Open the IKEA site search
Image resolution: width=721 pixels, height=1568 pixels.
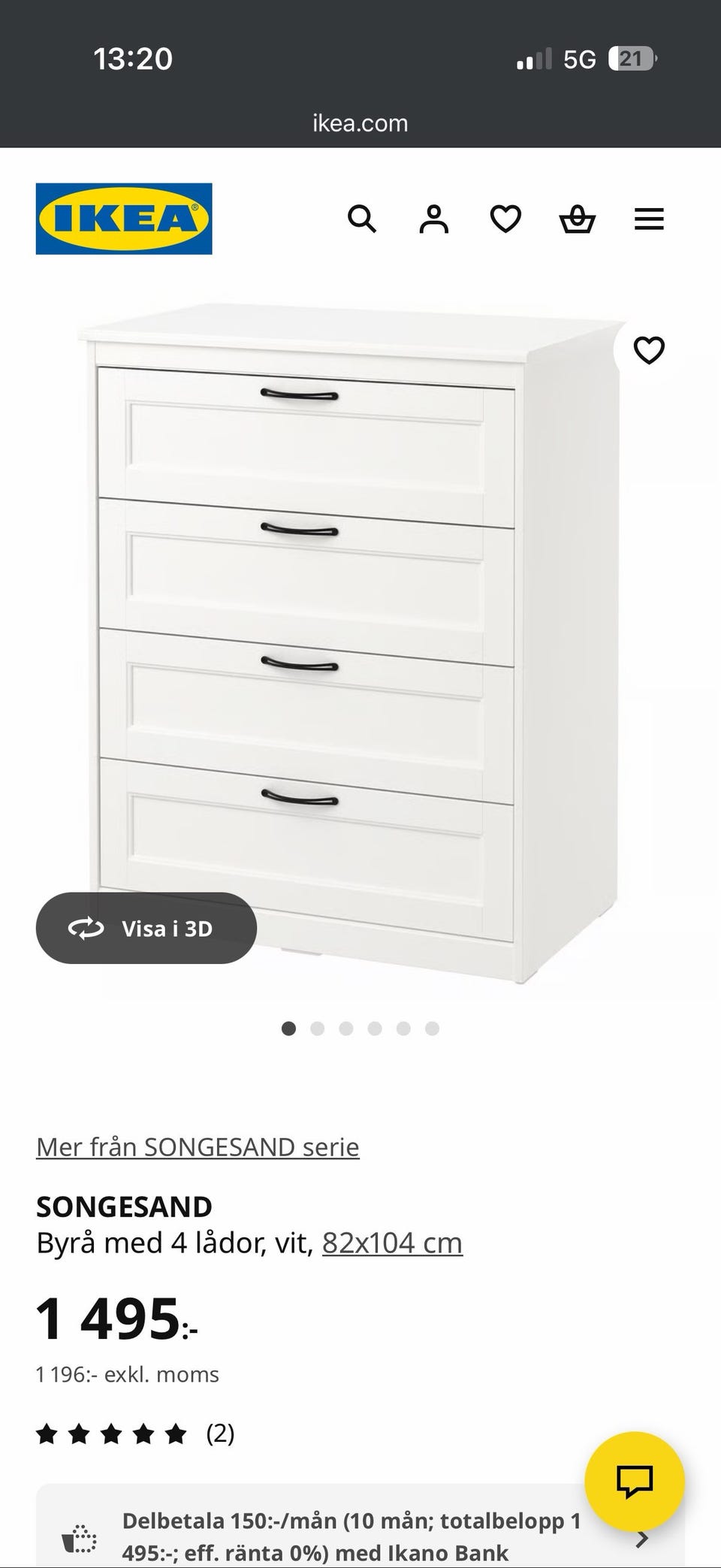tap(361, 219)
